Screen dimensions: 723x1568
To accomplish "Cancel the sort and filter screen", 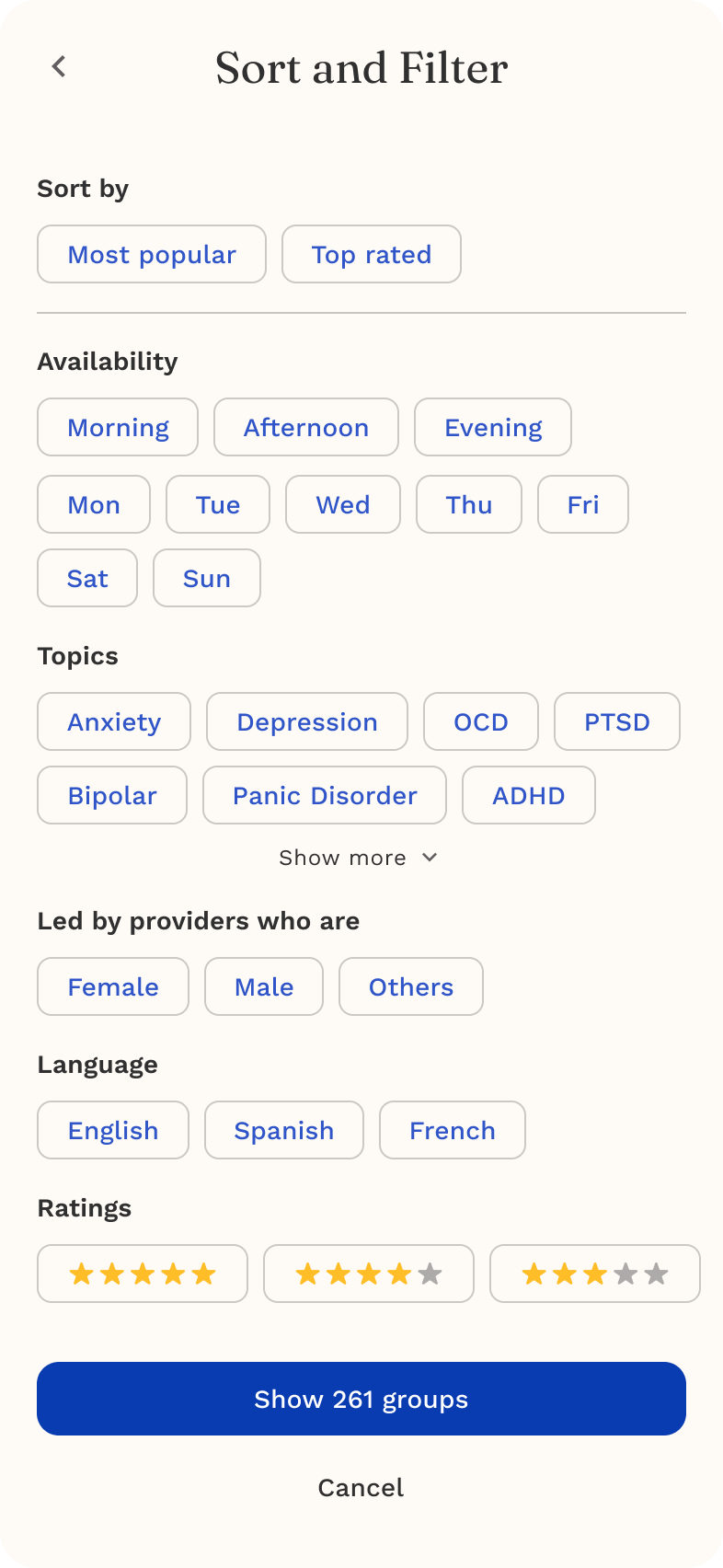I will 361,1487.
